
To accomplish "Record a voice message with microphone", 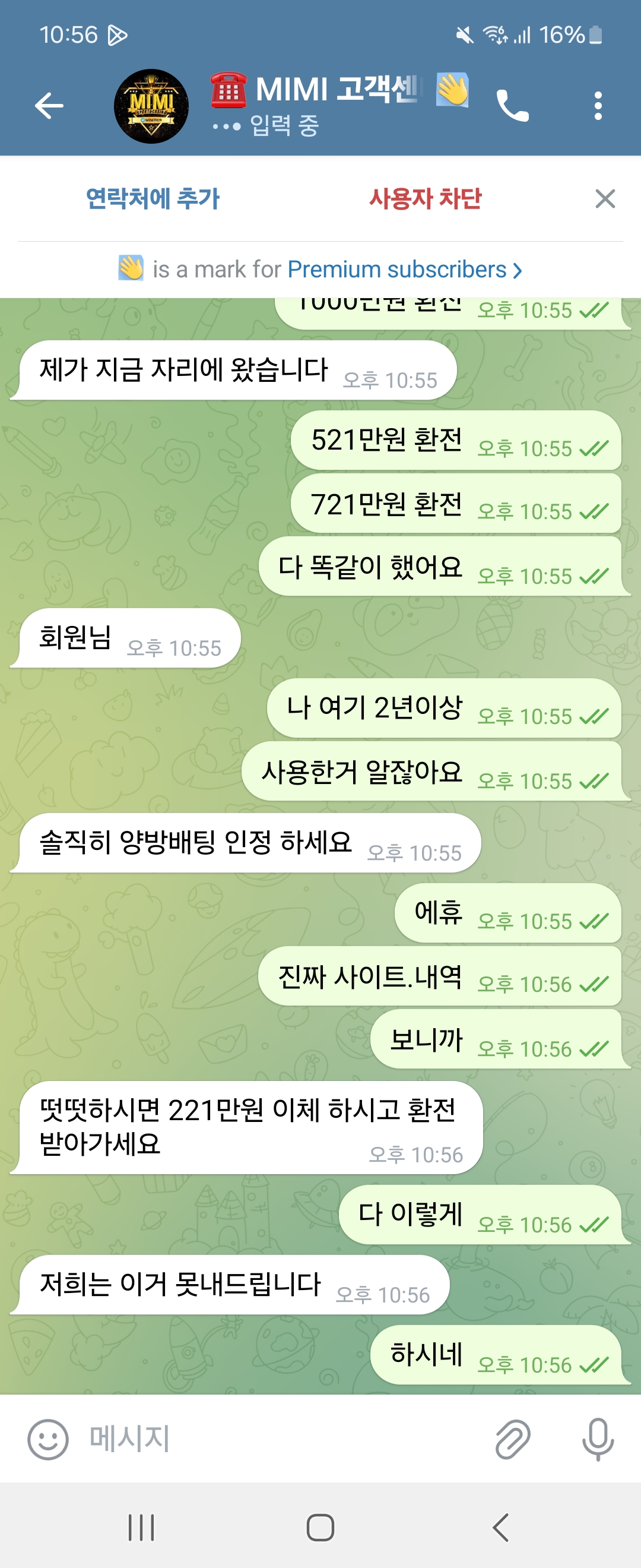I will click(x=598, y=1440).
